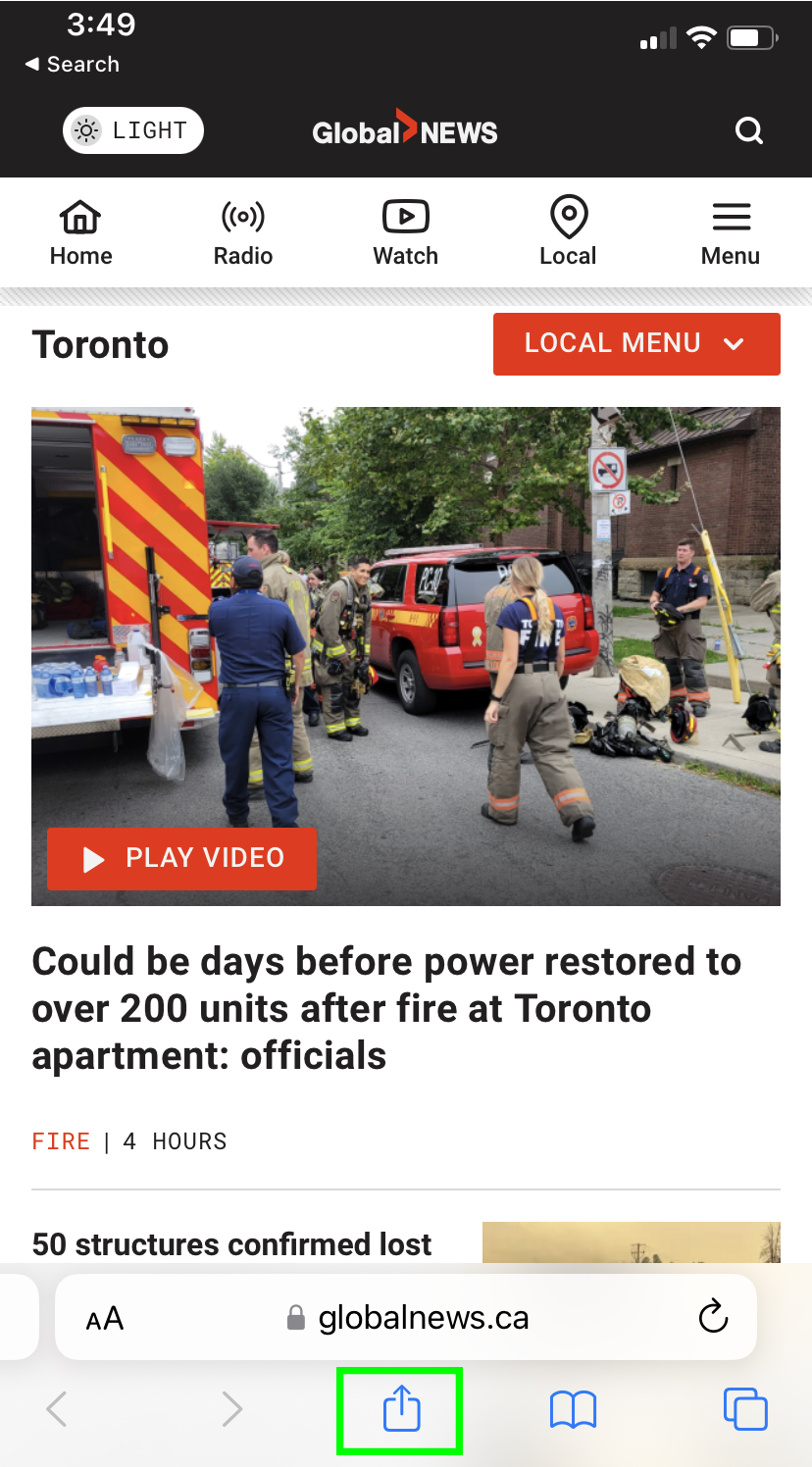Screen dimensions: 812x1467
Task: Show Safari bookmarks via the book icon
Action: (x=573, y=1409)
